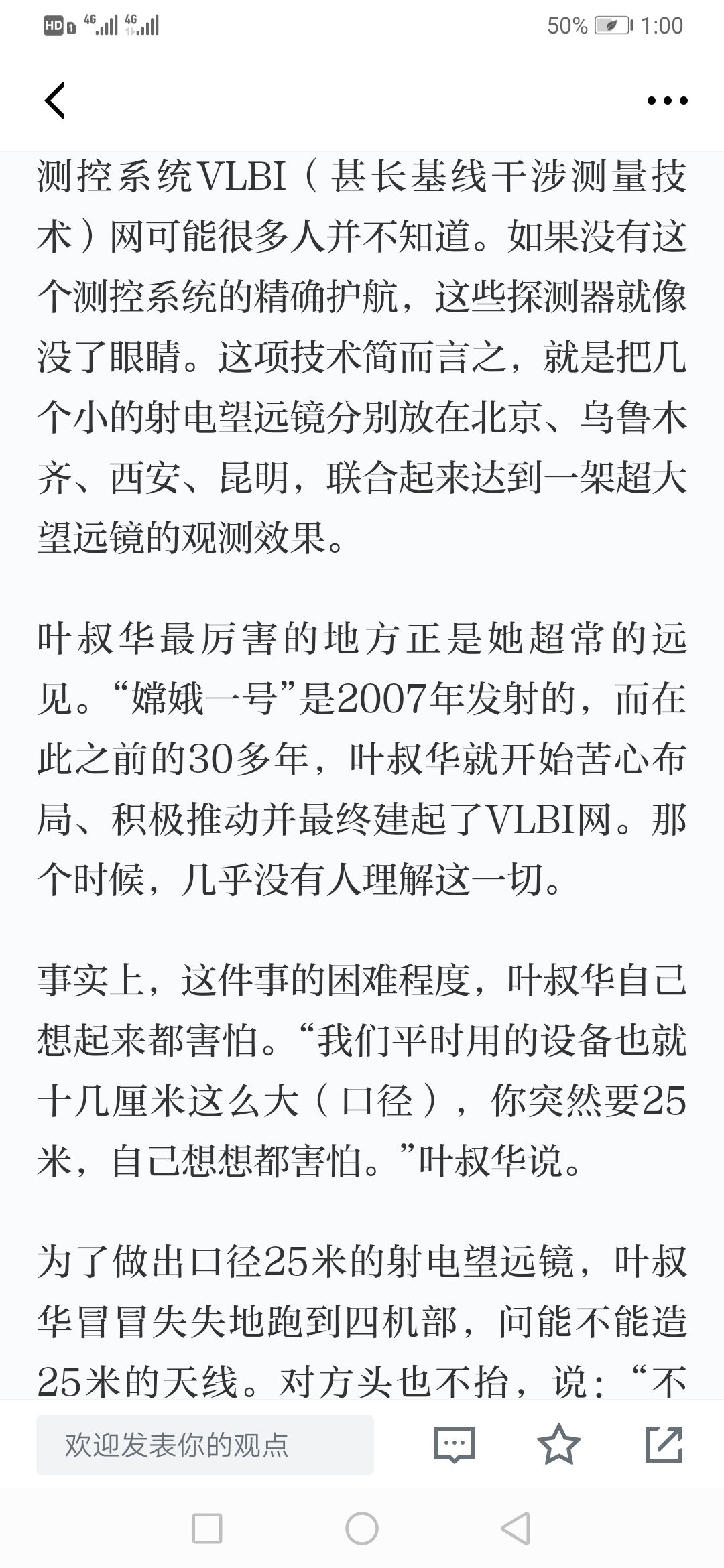Open the three-dot overflow menu
Viewport: 724px width, 1568px height.
coord(667,101)
